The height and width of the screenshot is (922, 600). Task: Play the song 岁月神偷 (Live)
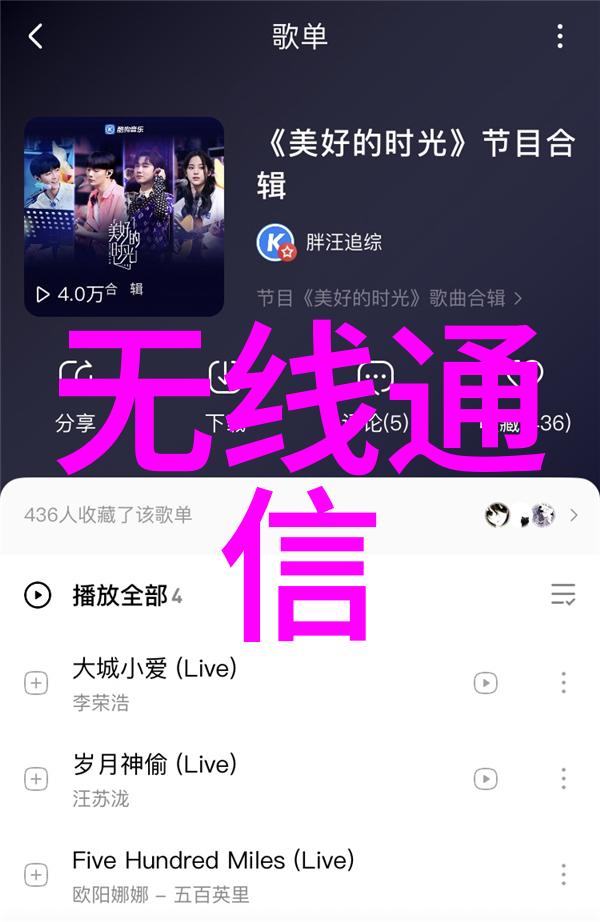click(x=155, y=765)
